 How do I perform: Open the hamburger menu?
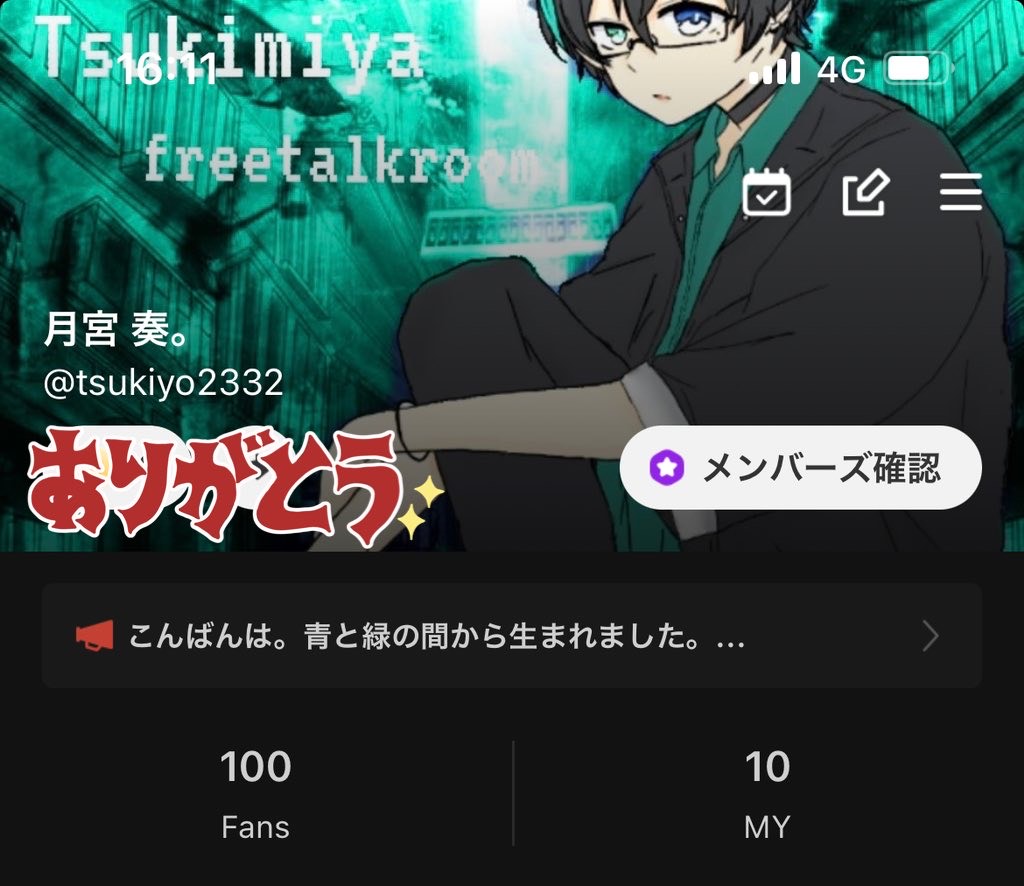(960, 192)
